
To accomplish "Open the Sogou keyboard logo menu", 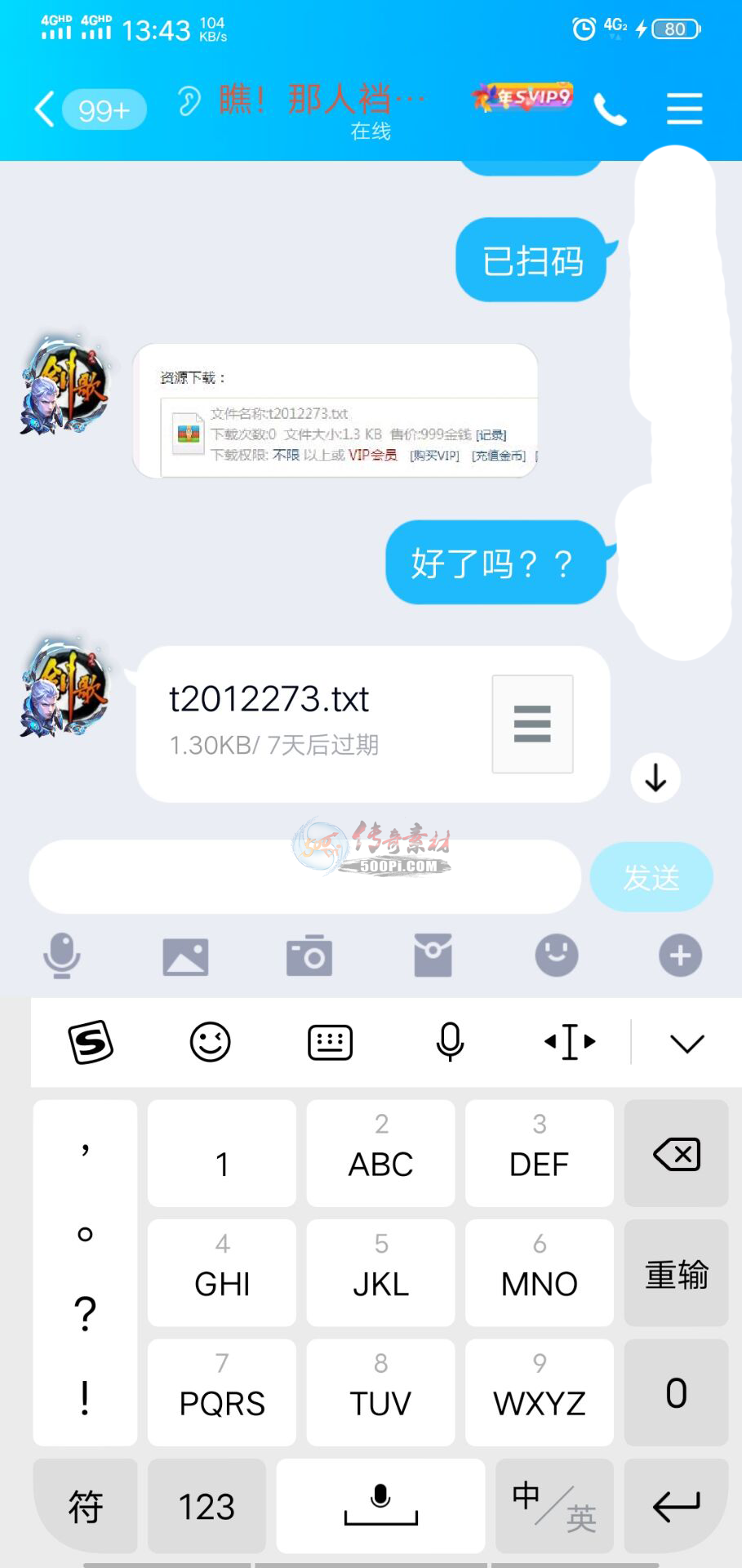I will pos(90,1042).
